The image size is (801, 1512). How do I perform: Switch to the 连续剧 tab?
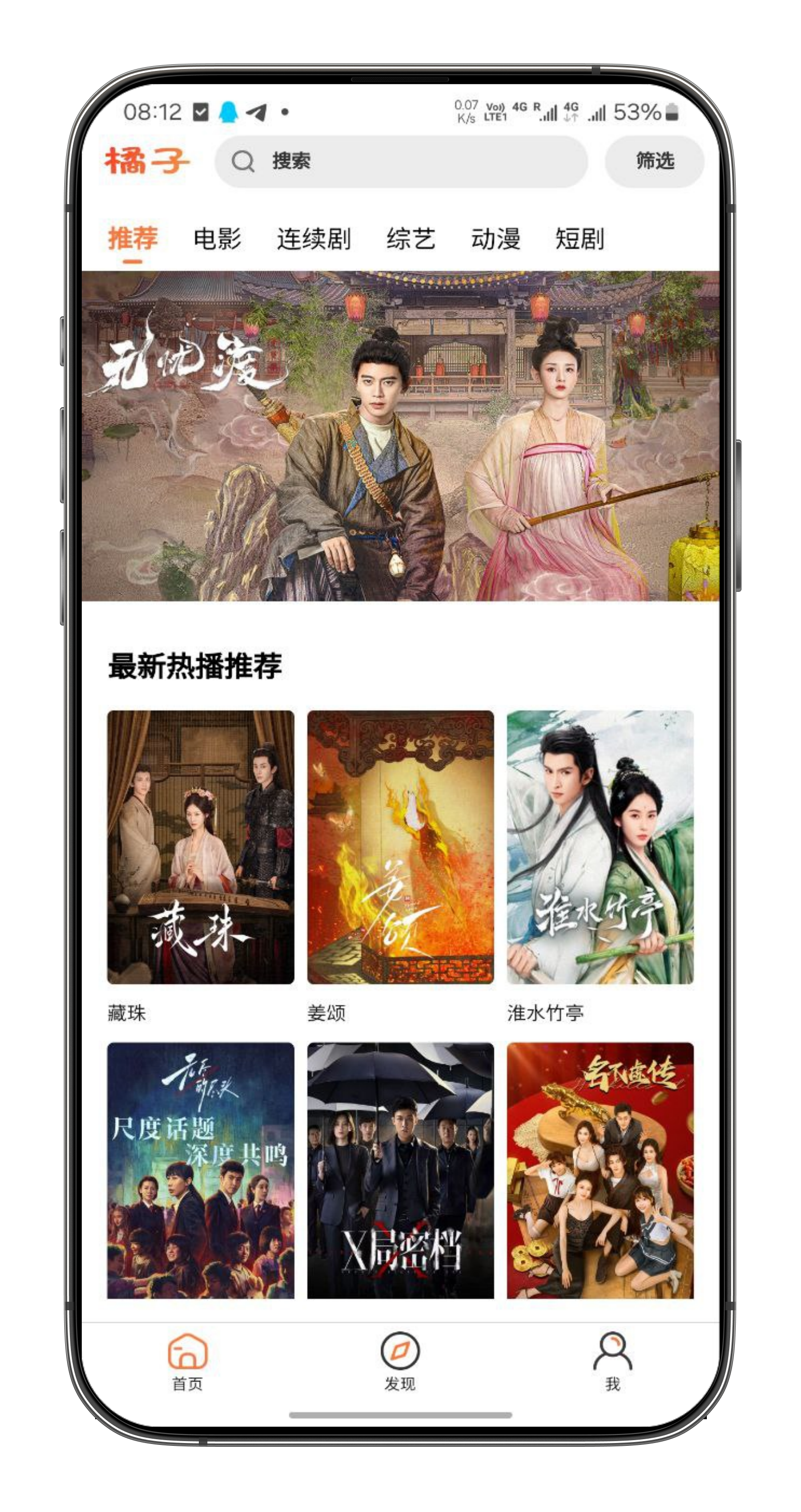[x=313, y=239]
